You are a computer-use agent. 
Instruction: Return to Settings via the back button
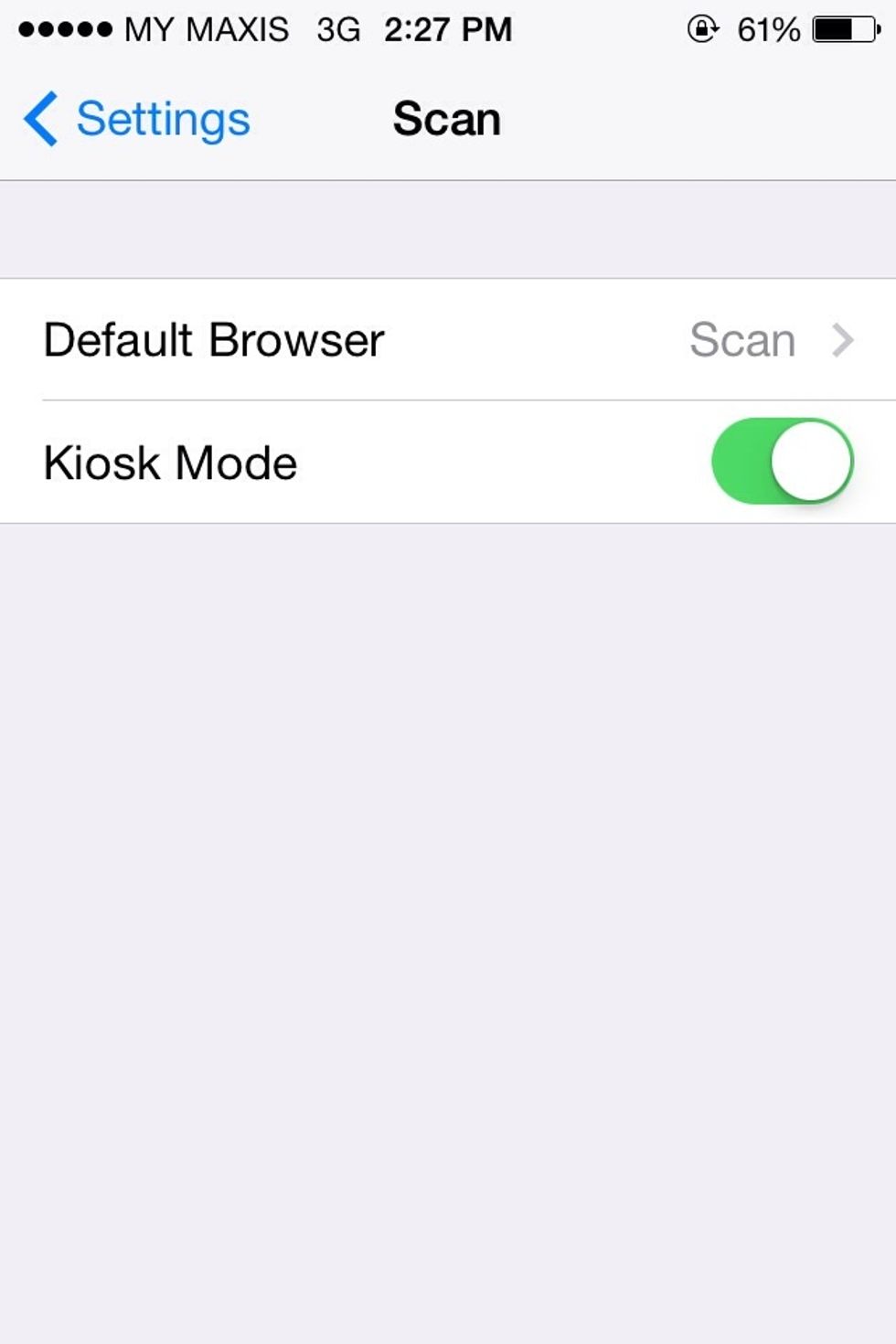[x=135, y=118]
